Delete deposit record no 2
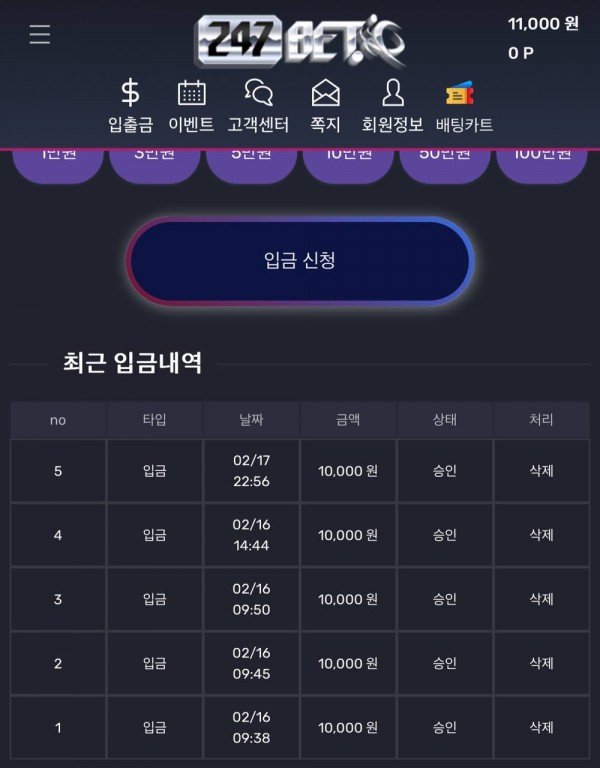The image size is (600, 768). point(541,663)
